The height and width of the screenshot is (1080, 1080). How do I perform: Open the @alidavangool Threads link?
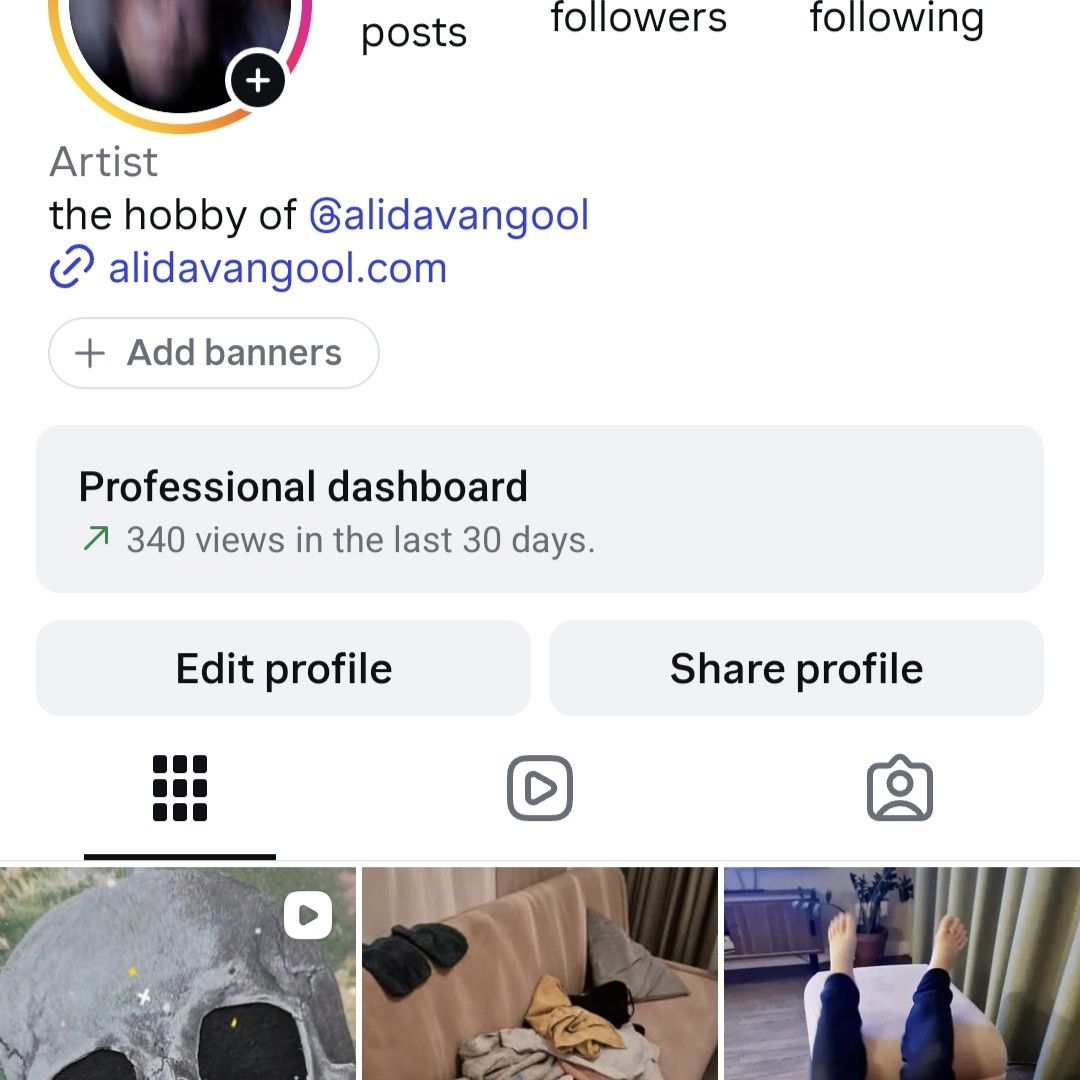449,215
